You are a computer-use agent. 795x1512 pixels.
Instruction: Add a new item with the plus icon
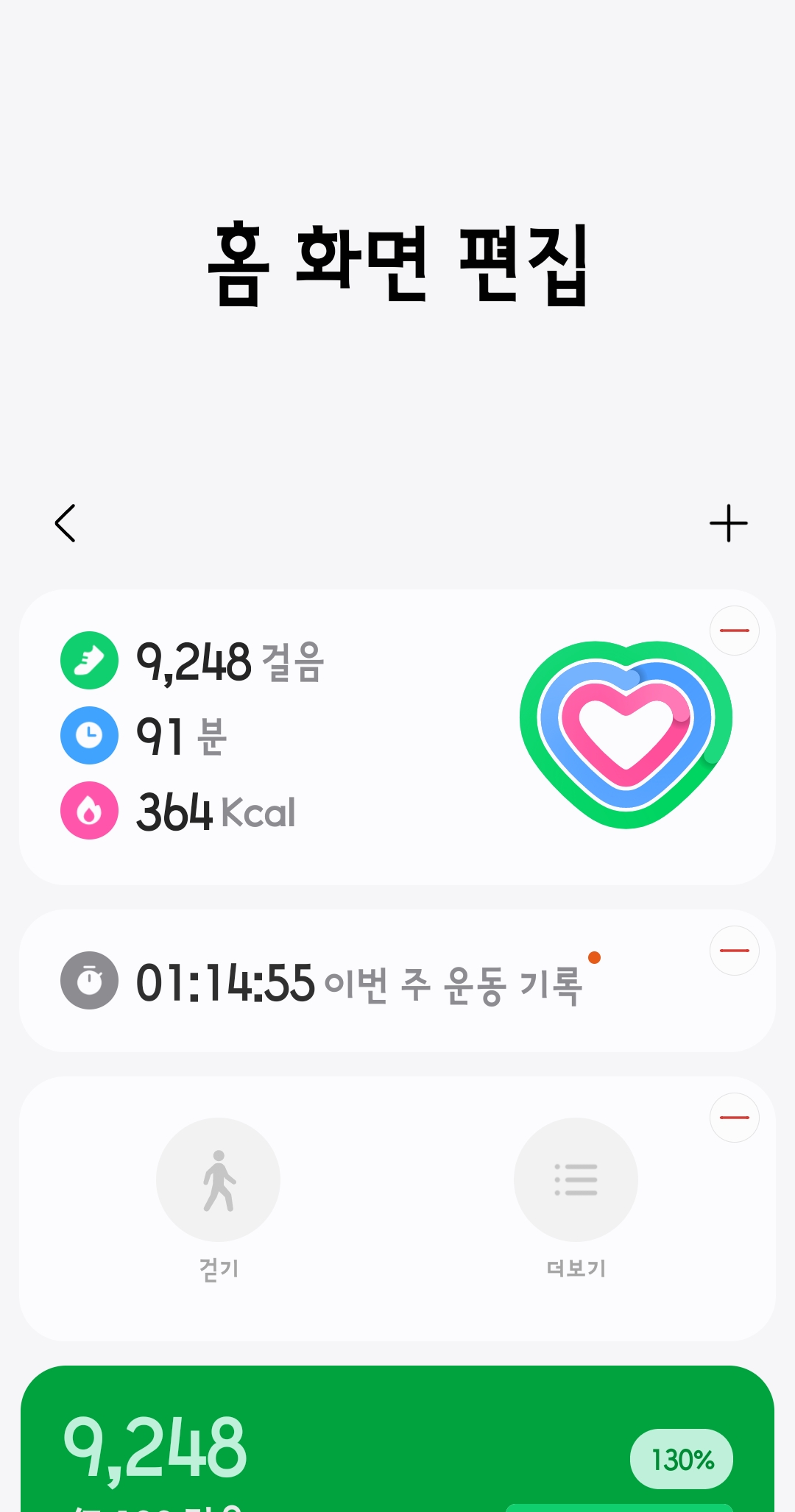pyautogui.click(x=728, y=523)
